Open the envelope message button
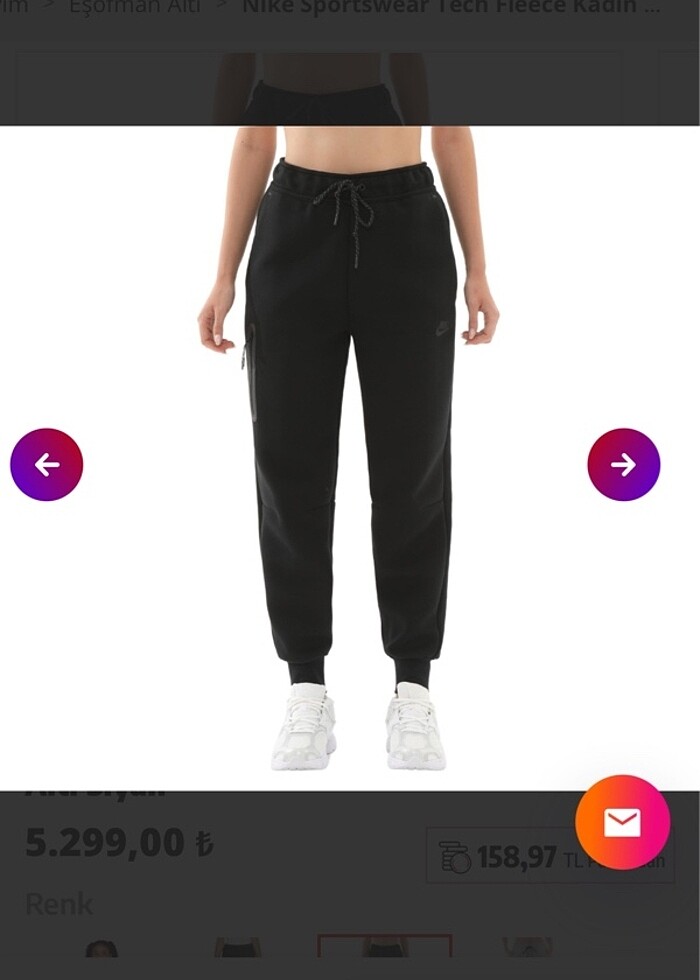Viewport: 700px width, 980px height. pyautogui.click(x=622, y=823)
